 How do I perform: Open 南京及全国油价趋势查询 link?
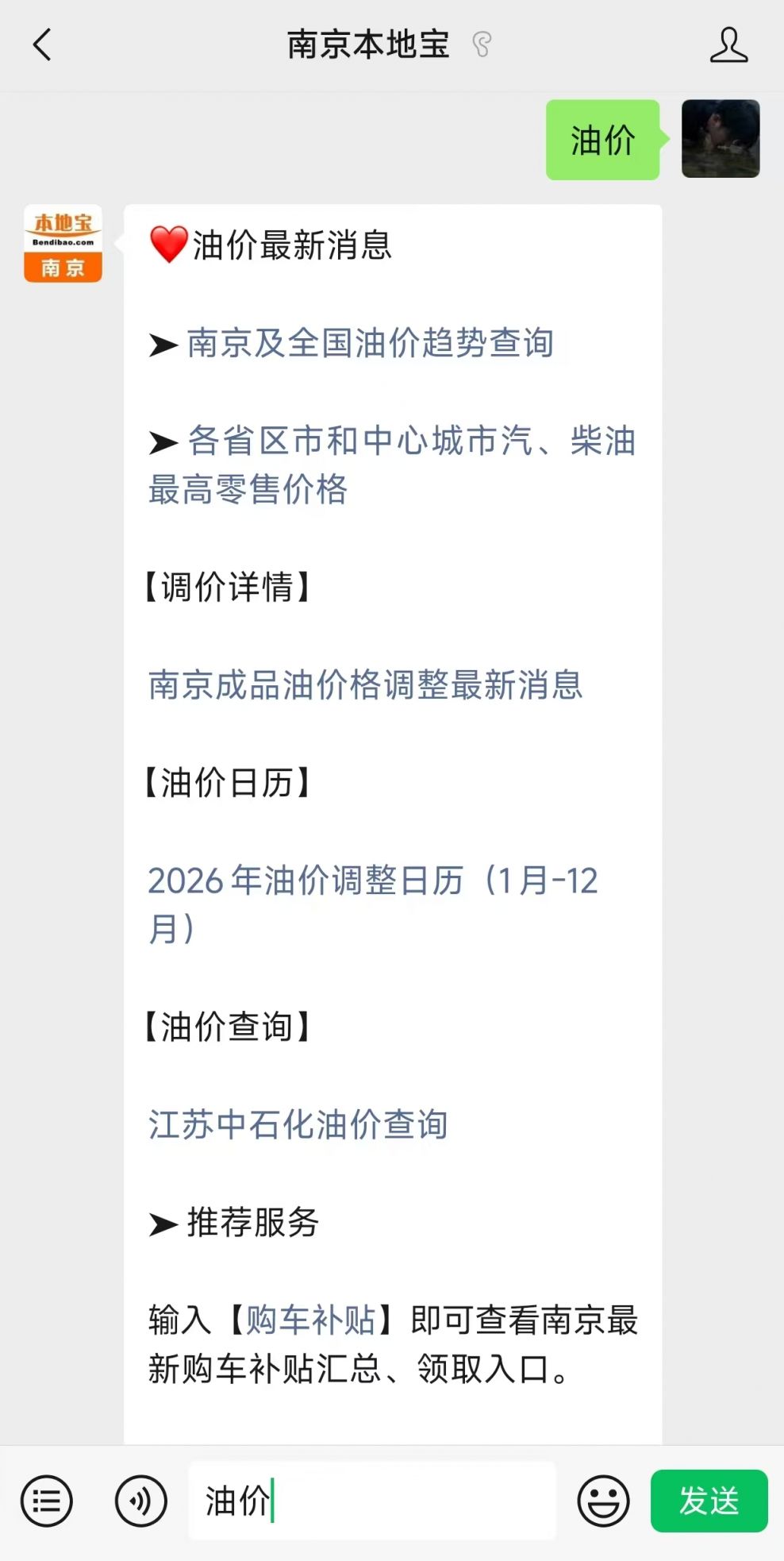[370, 343]
